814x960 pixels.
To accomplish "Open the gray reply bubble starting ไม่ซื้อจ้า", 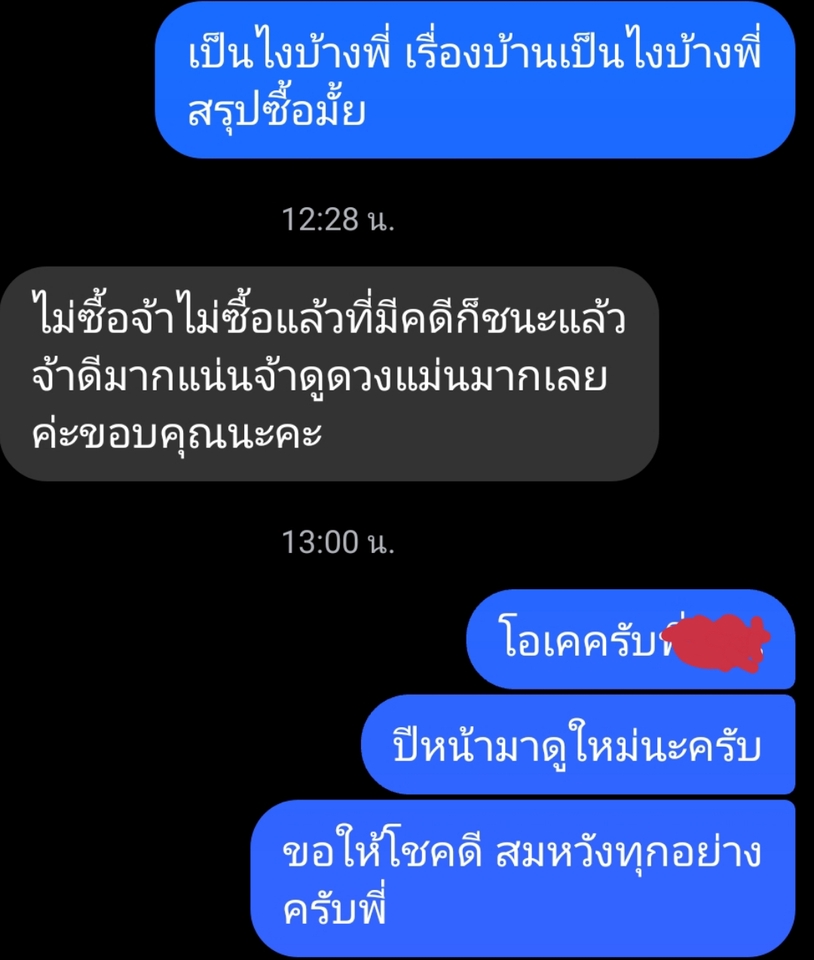I will coord(330,375).
